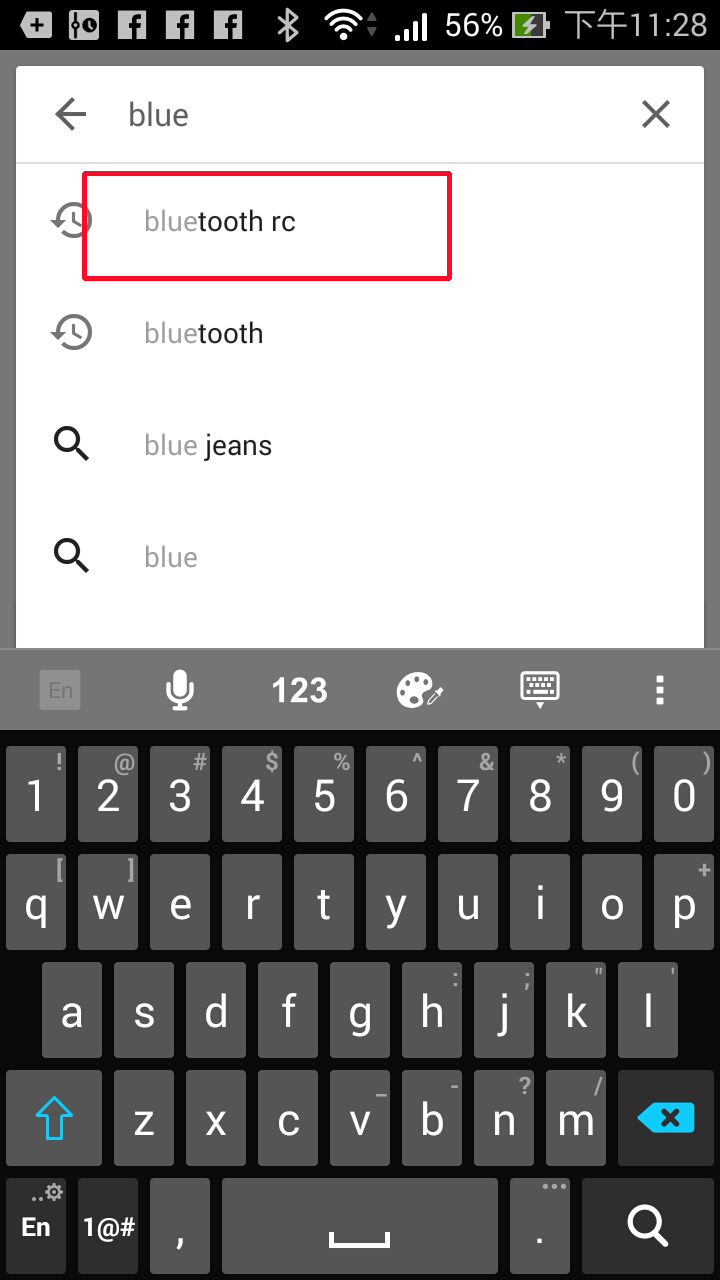Hide the keyboard using the keyboard icon
720x1280 pixels.
pyautogui.click(x=540, y=690)
